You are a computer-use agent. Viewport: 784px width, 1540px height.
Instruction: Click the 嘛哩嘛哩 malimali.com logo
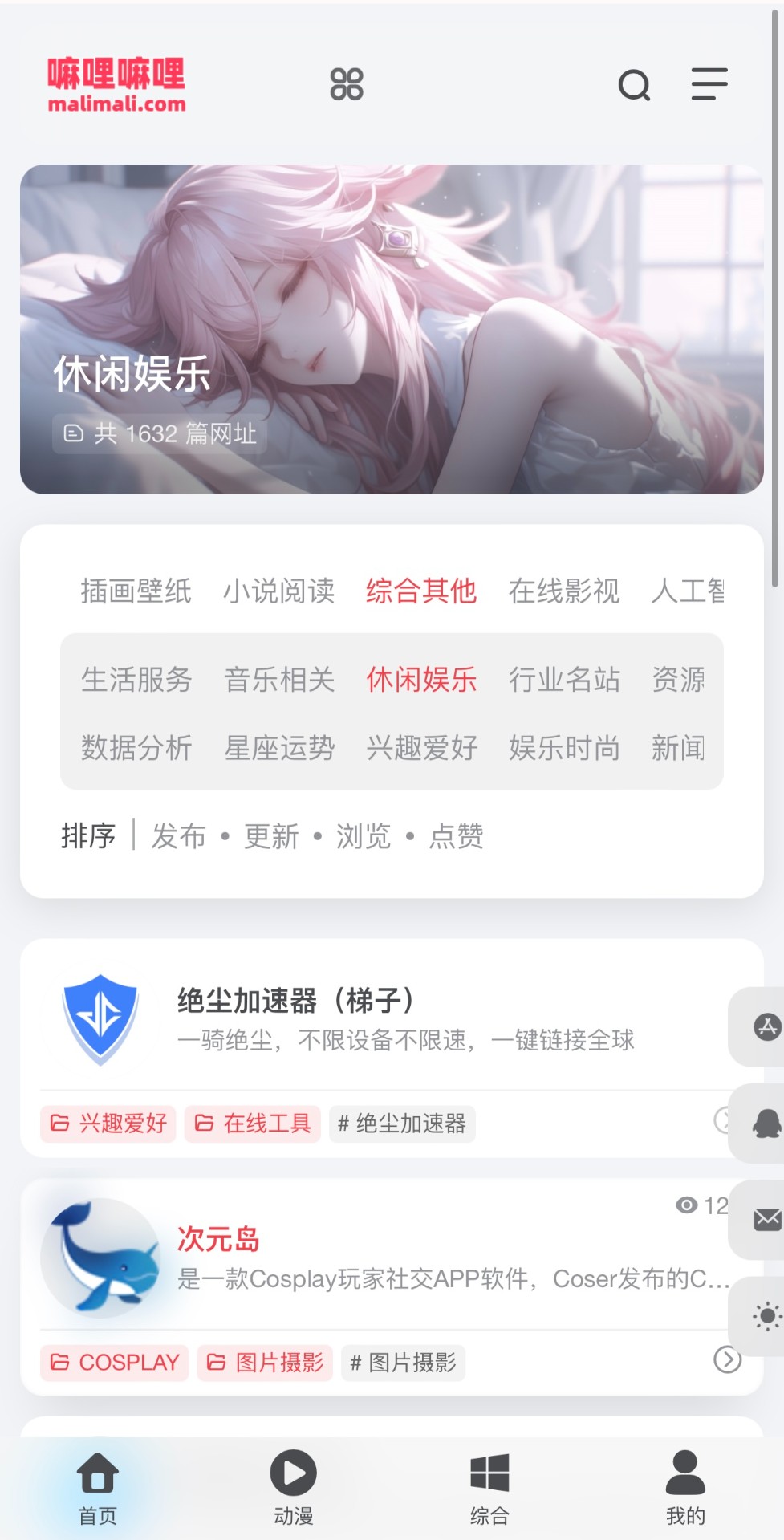pyautogui.click(x=117, y=86)
